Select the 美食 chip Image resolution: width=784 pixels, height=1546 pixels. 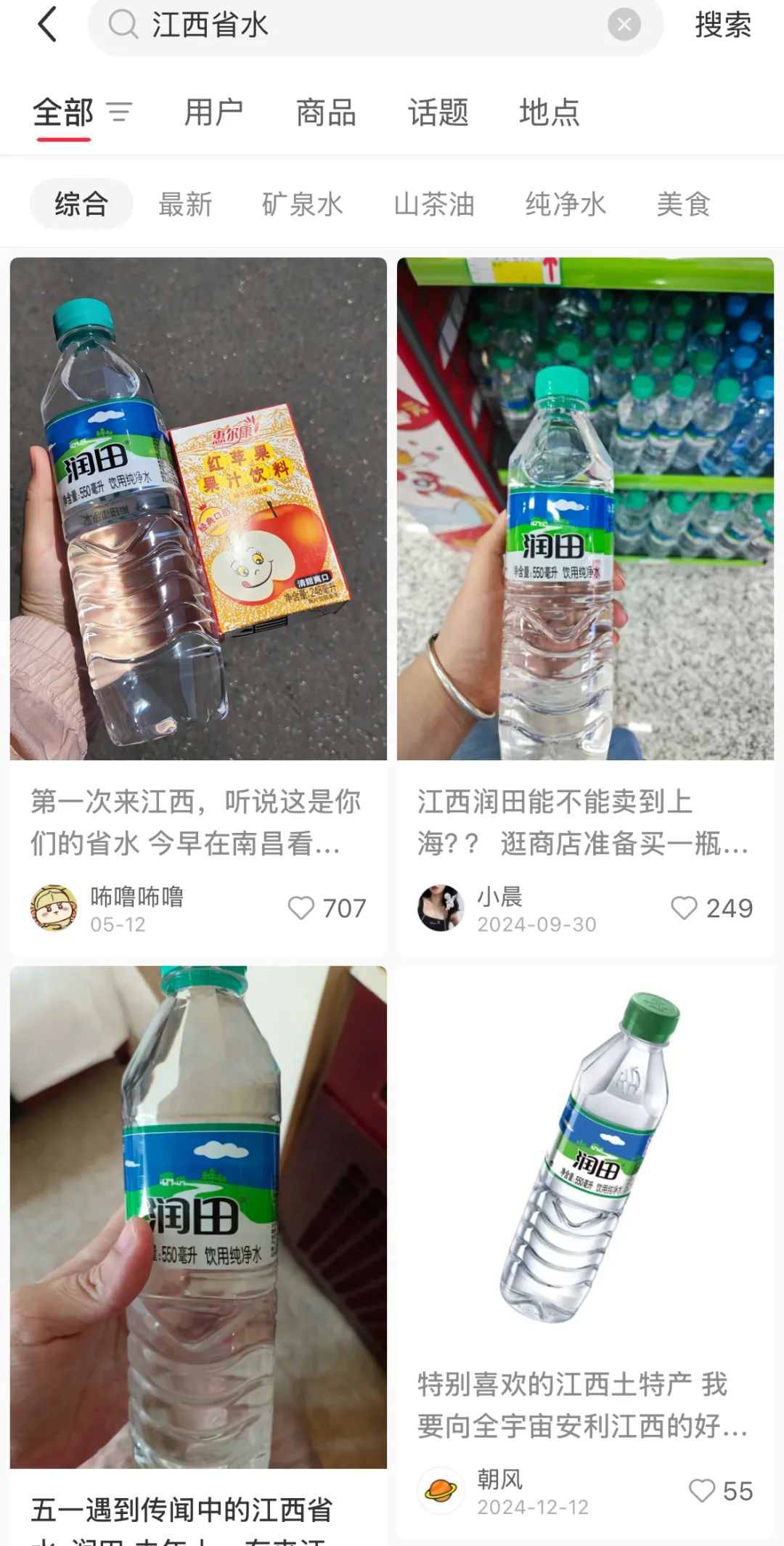click(x=683, y=204)
